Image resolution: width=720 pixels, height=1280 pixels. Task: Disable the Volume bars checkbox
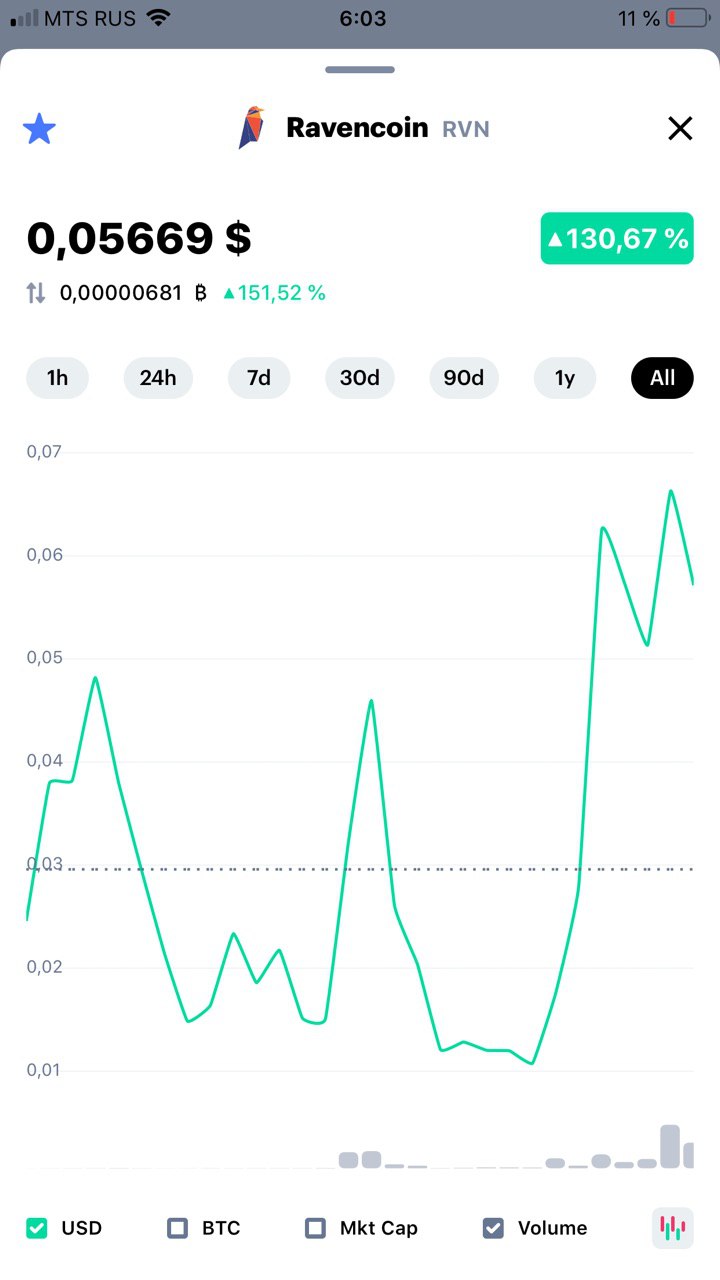point(494,1228)
